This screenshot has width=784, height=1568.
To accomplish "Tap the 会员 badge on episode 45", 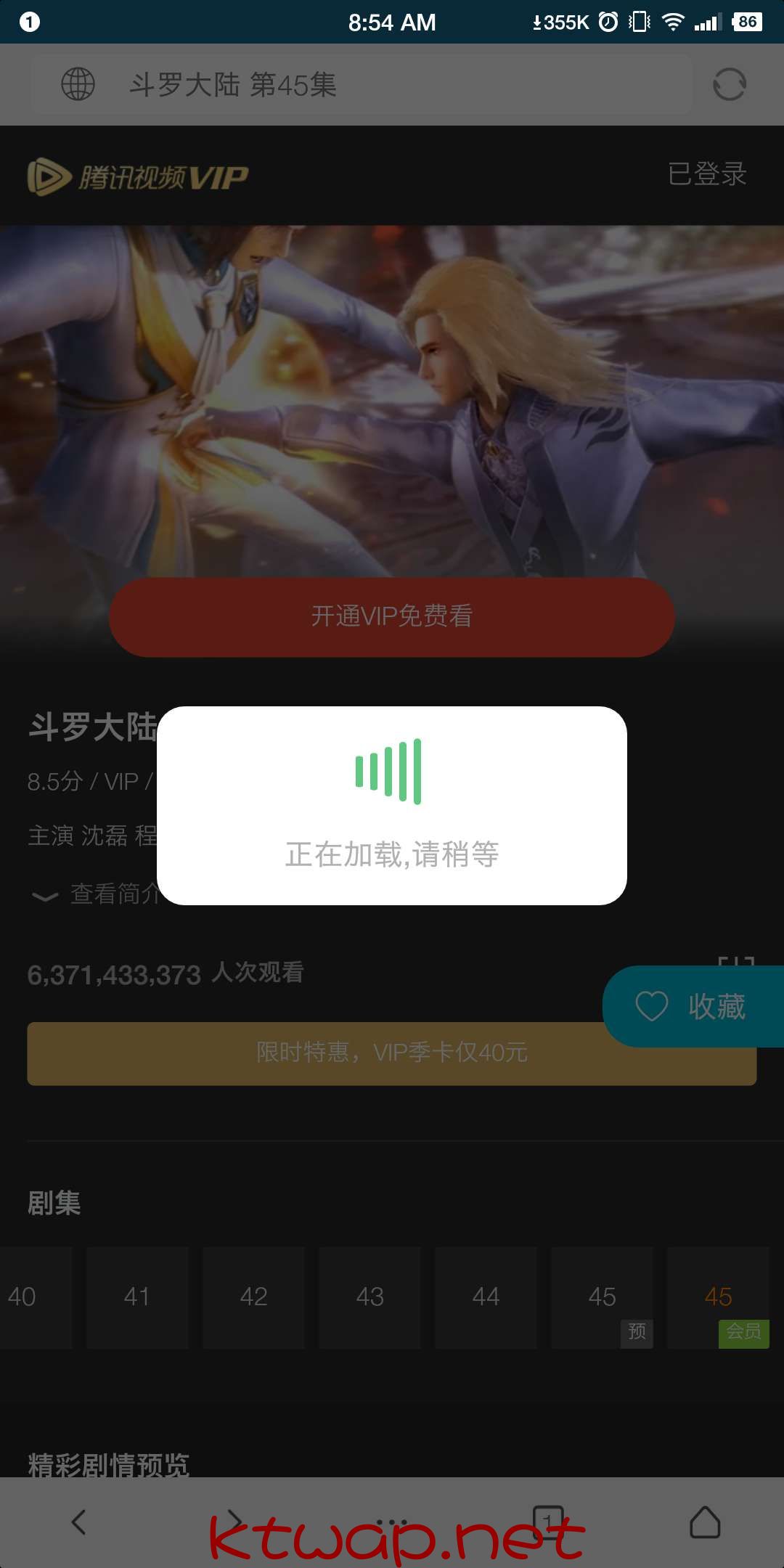I will pyautogui.click(x=743, y=1334).
